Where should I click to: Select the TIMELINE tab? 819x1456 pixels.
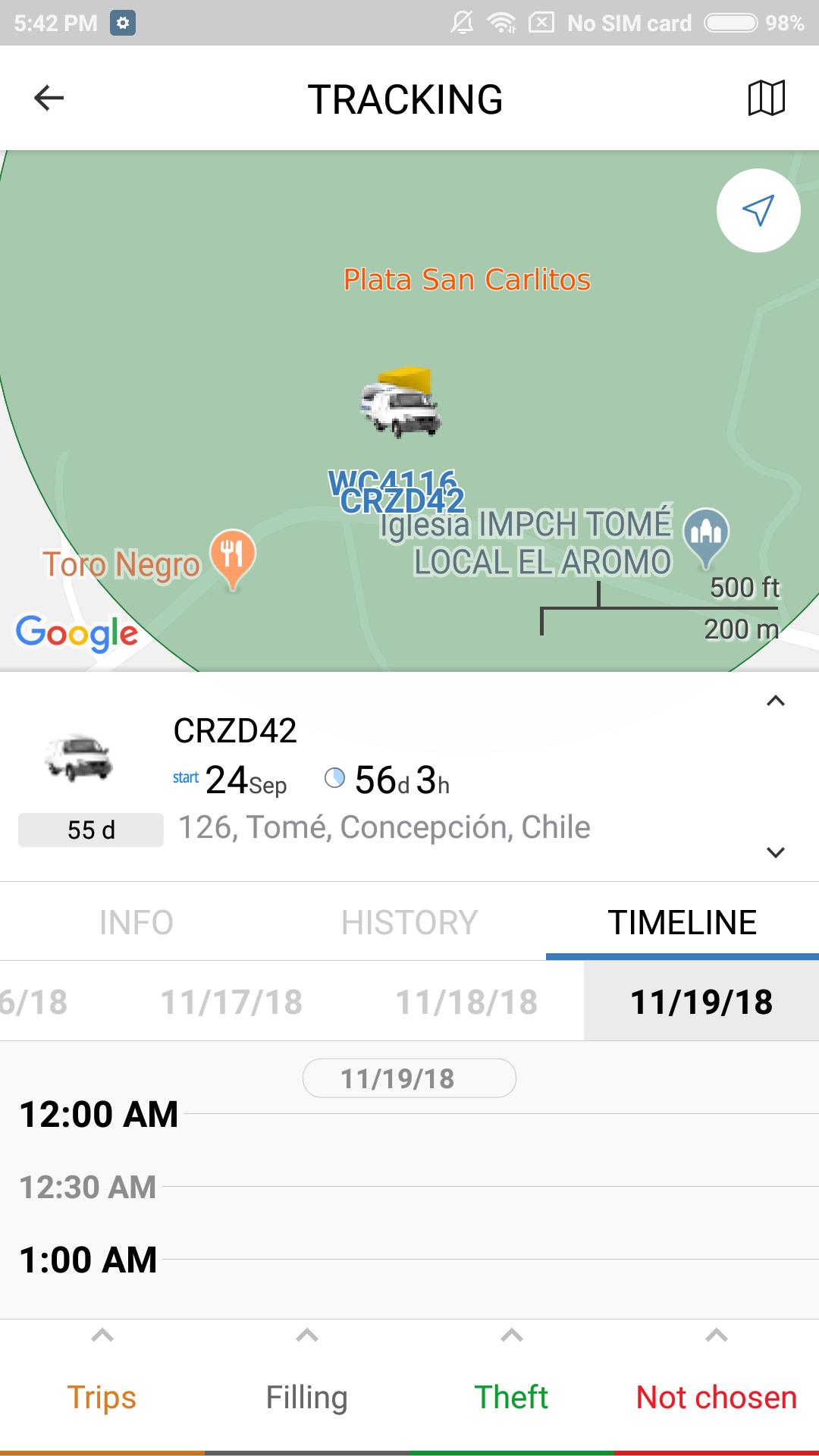pos(682,922)
